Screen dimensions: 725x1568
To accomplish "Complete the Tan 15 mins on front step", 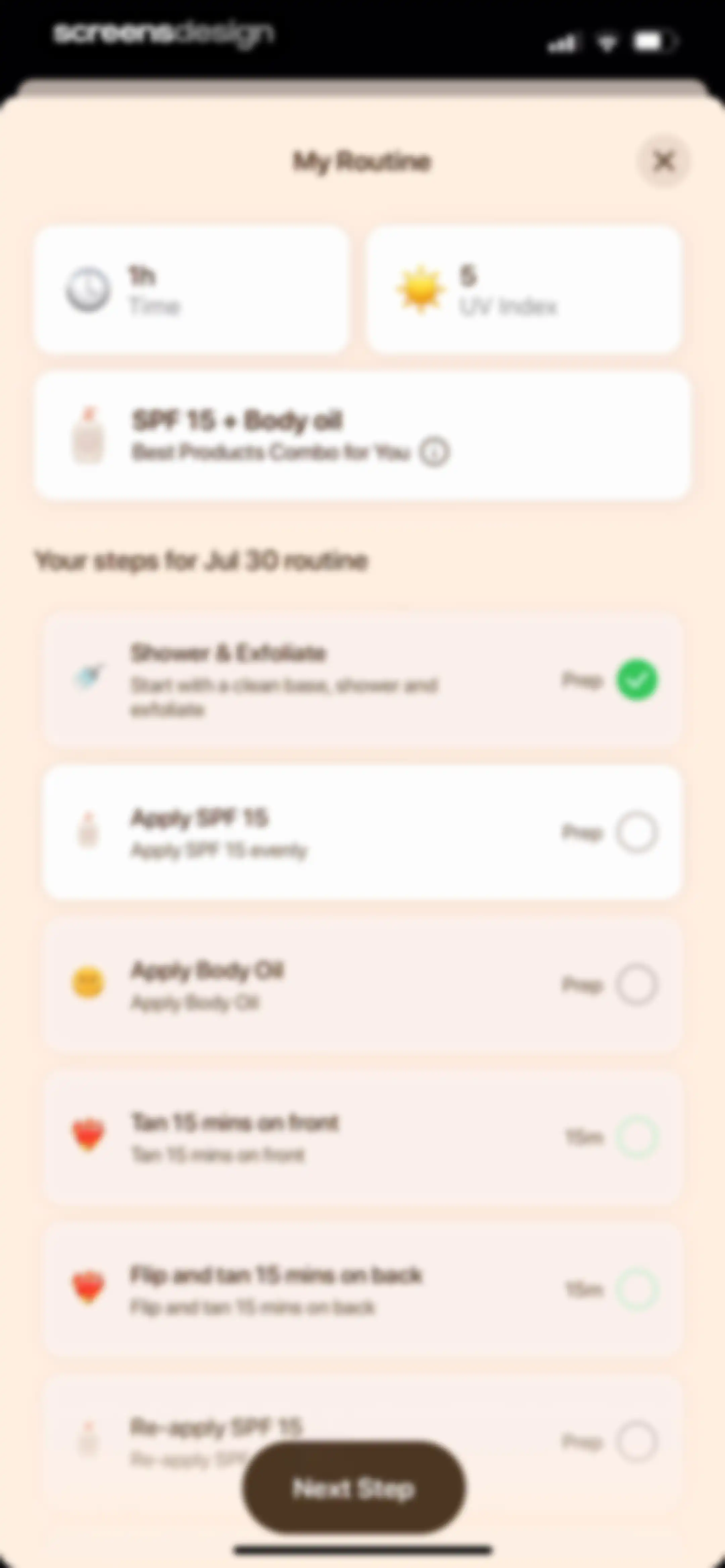I will coord(637,1137).
